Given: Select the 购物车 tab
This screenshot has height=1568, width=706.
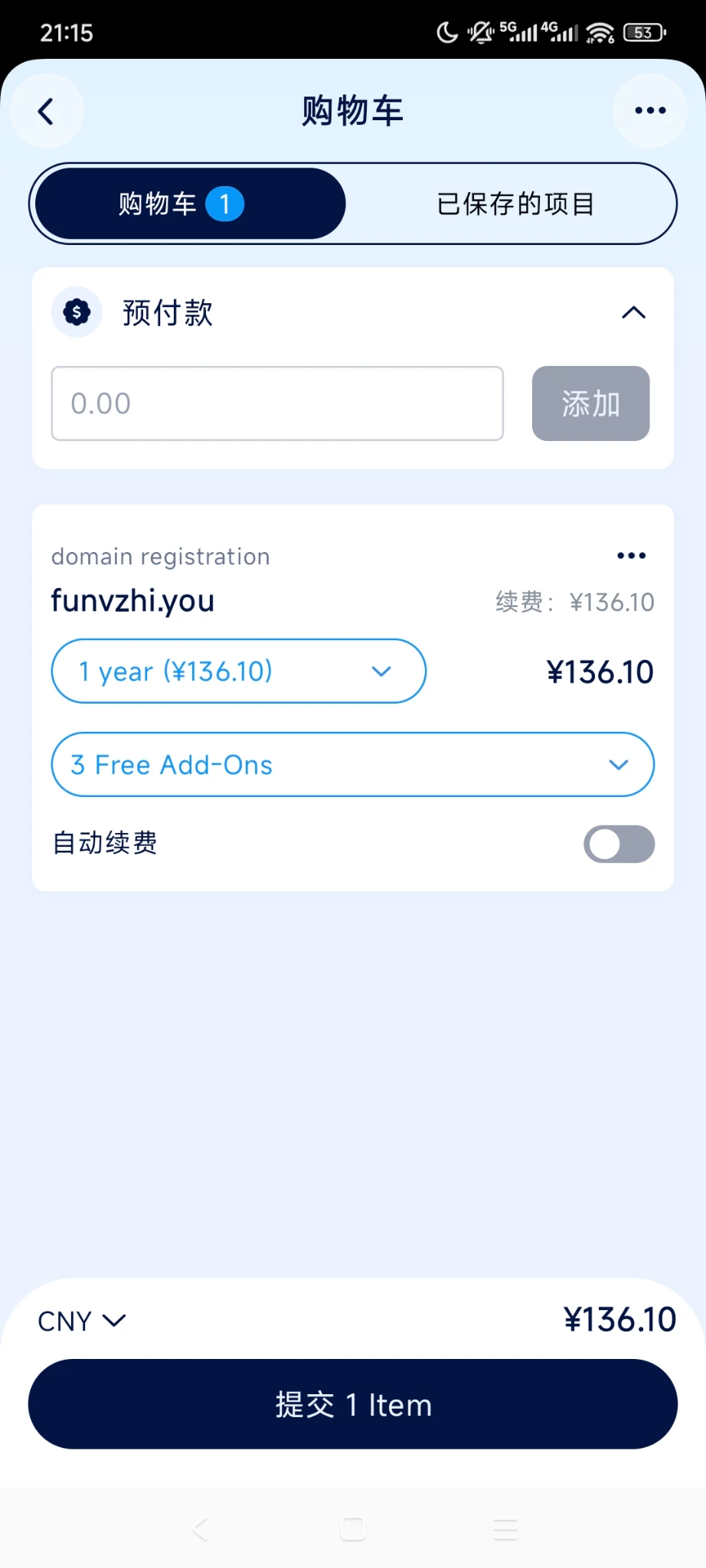Looking at the screenshot, I should (x=190, y=204).
